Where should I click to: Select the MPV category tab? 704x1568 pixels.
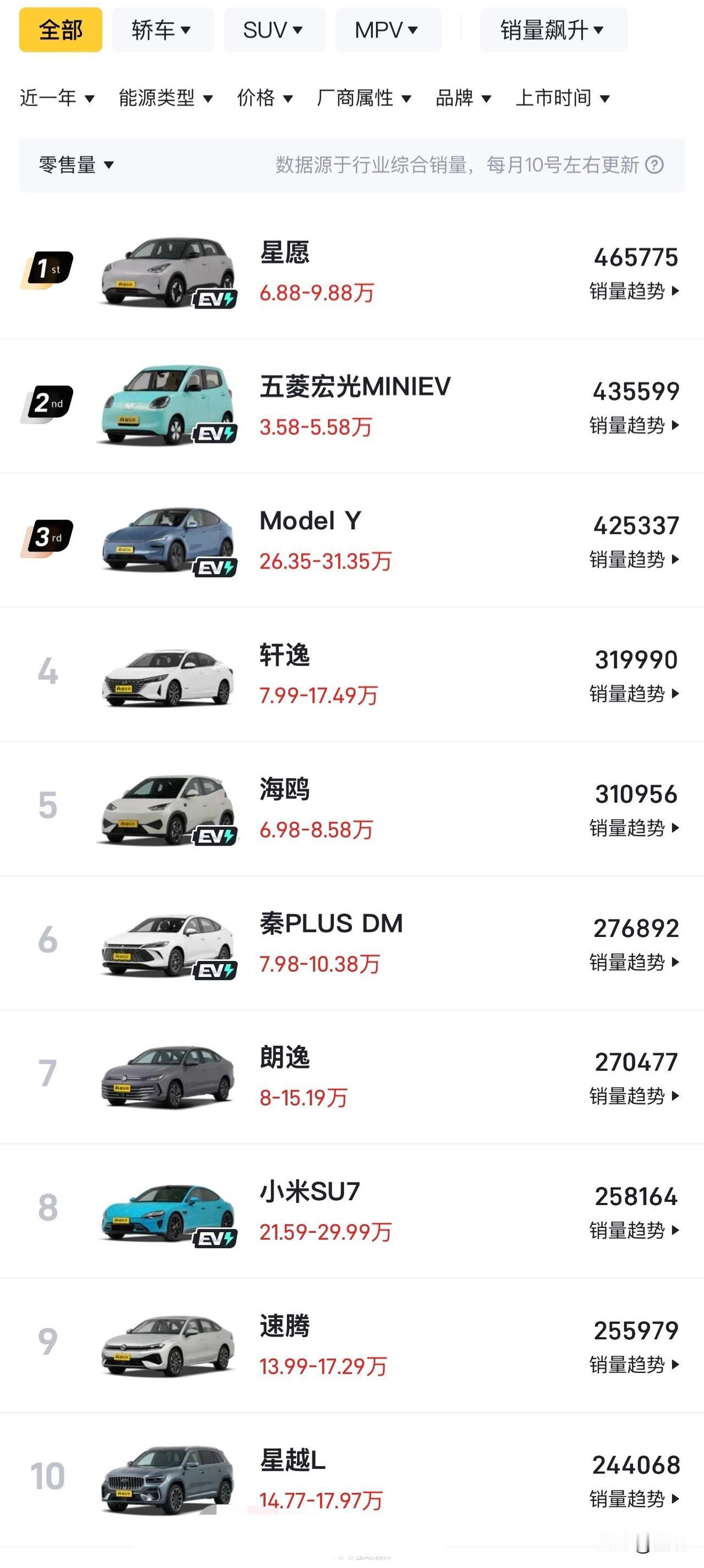point(386,30)
